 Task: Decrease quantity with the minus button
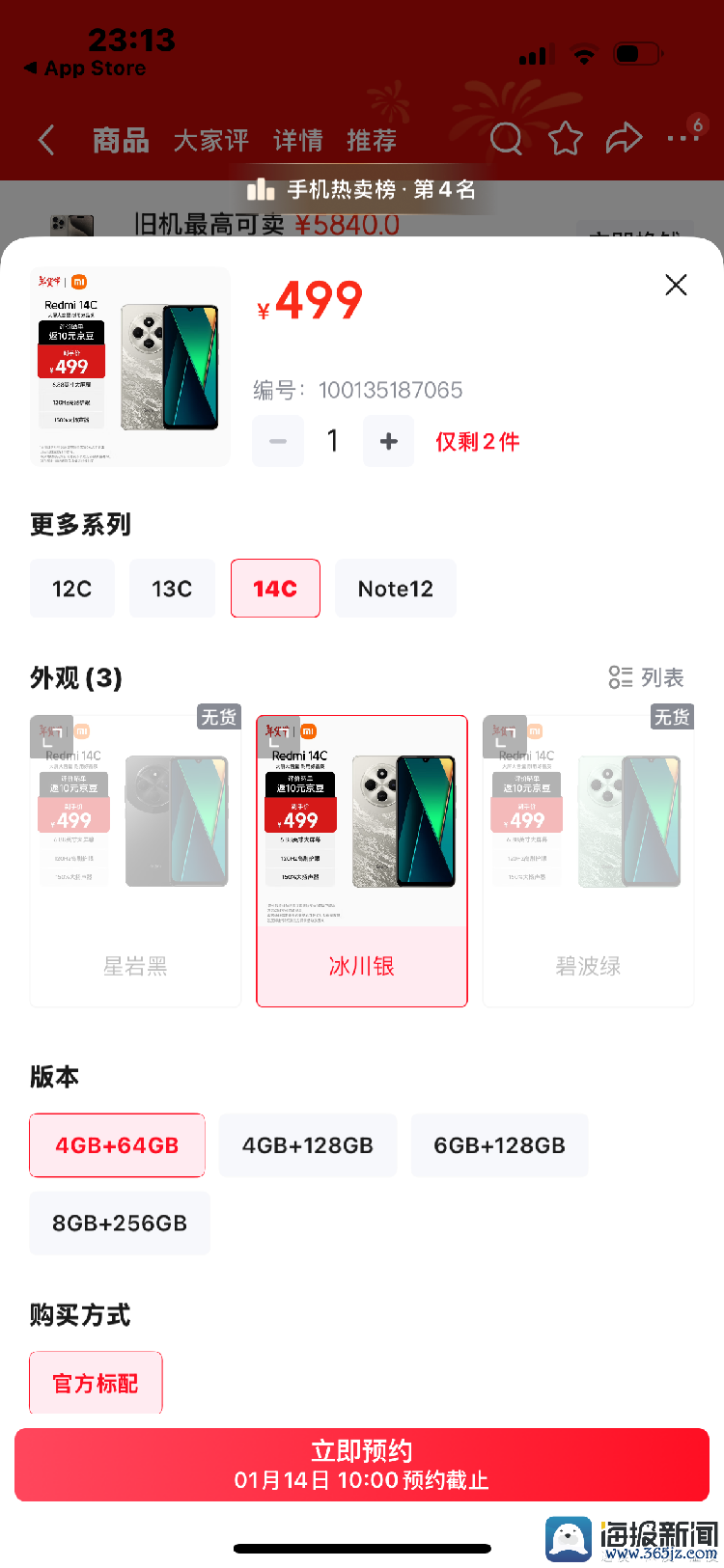[278, 441]
